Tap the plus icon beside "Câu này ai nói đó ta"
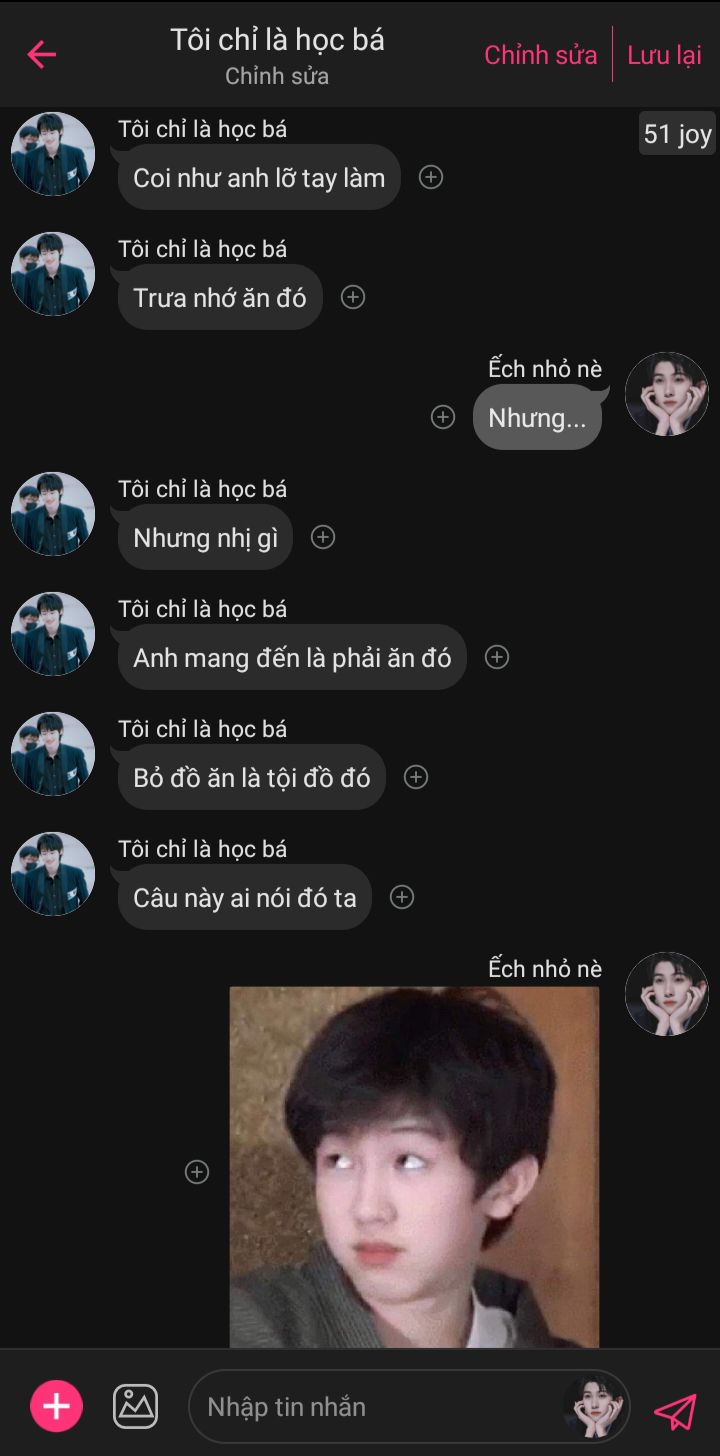 [x=402, y=897]
